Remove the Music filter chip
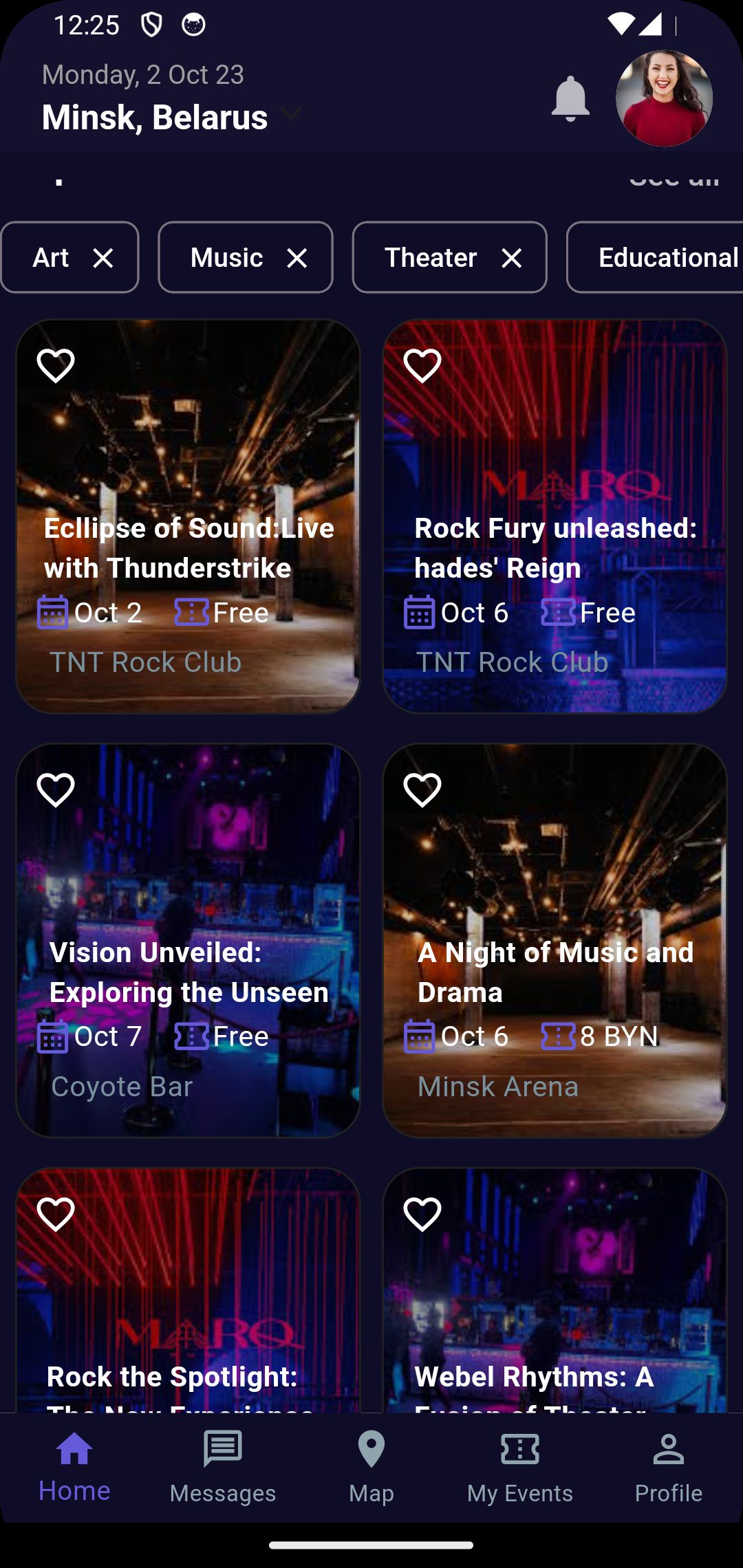The width and height of the screenshot is (743, 1568). (297, 259)
